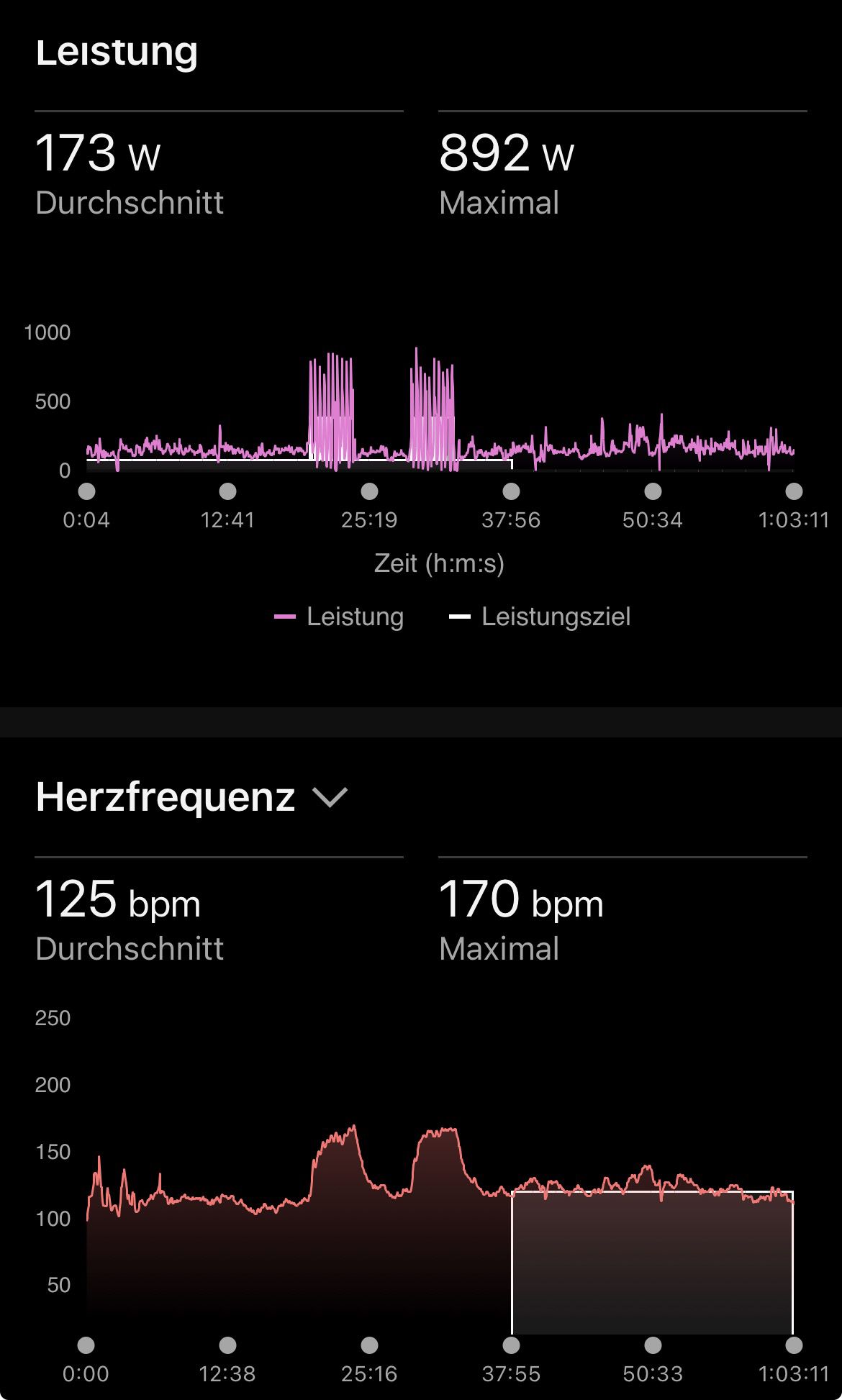Toggle the Leistung series in the legend

pyautogui.click(x=339, y=617)
